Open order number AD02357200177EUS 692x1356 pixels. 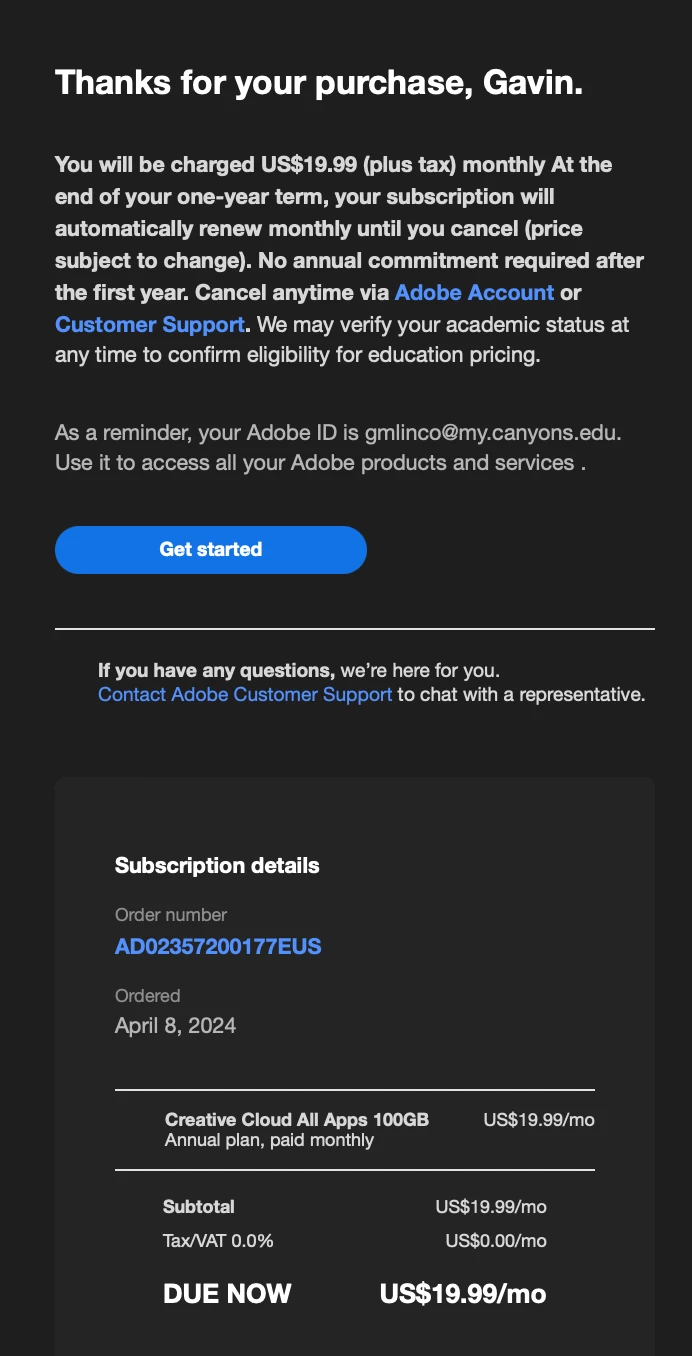pyautogui.click(x=218, y=946)
